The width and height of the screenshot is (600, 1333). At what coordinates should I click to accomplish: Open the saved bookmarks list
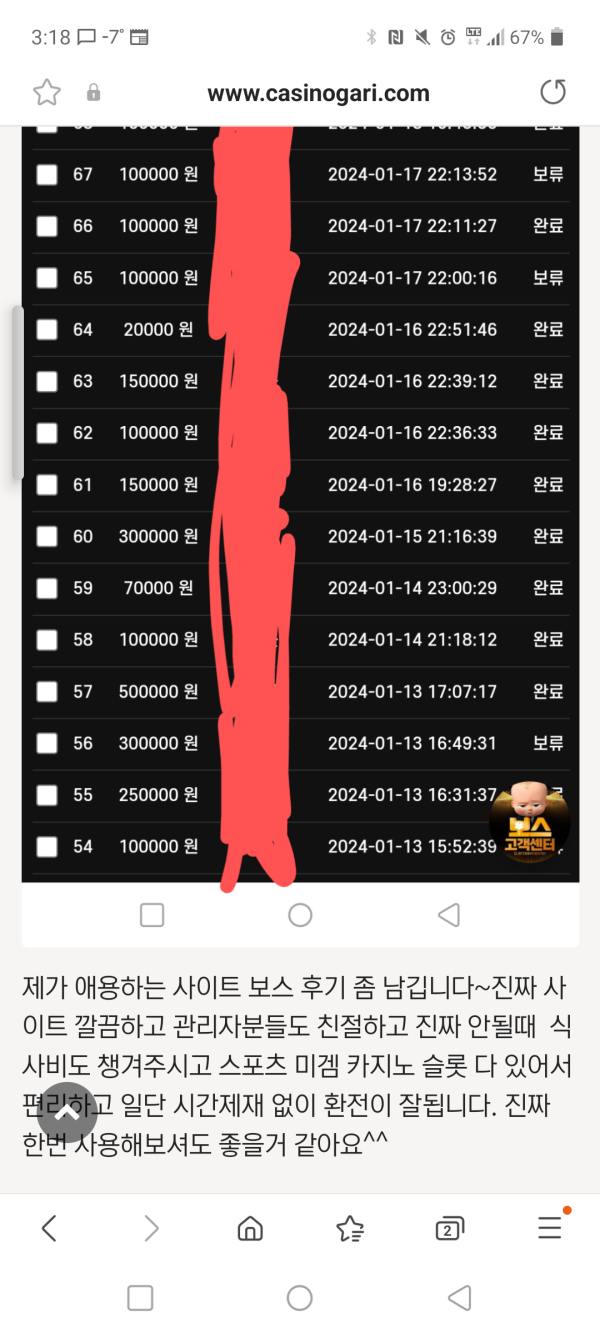350,1228
